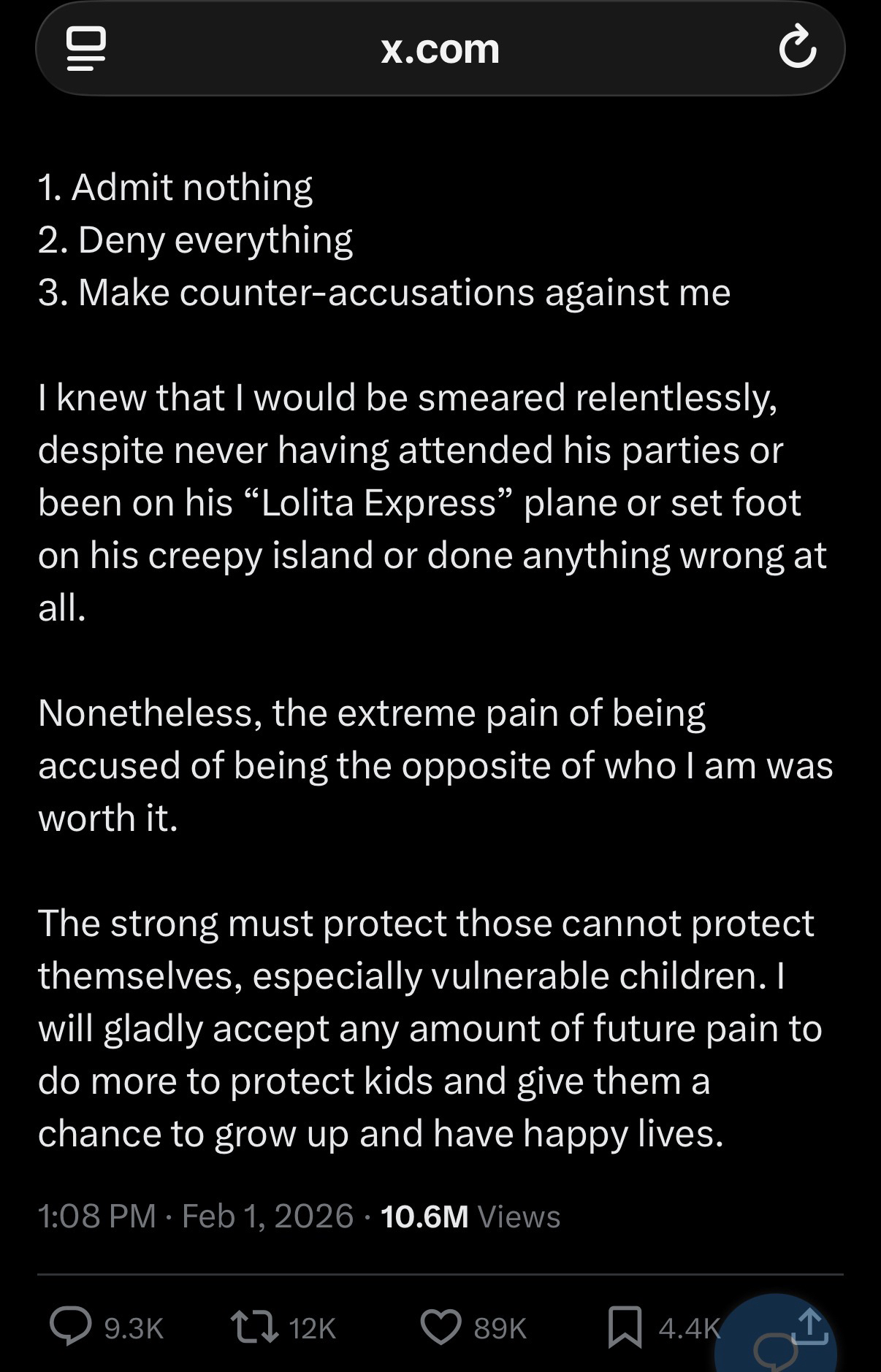Image resolution: width=881 pixels, height=1372 pixels.
Task: Open the page menu icon in address bar
Action: 86,49
